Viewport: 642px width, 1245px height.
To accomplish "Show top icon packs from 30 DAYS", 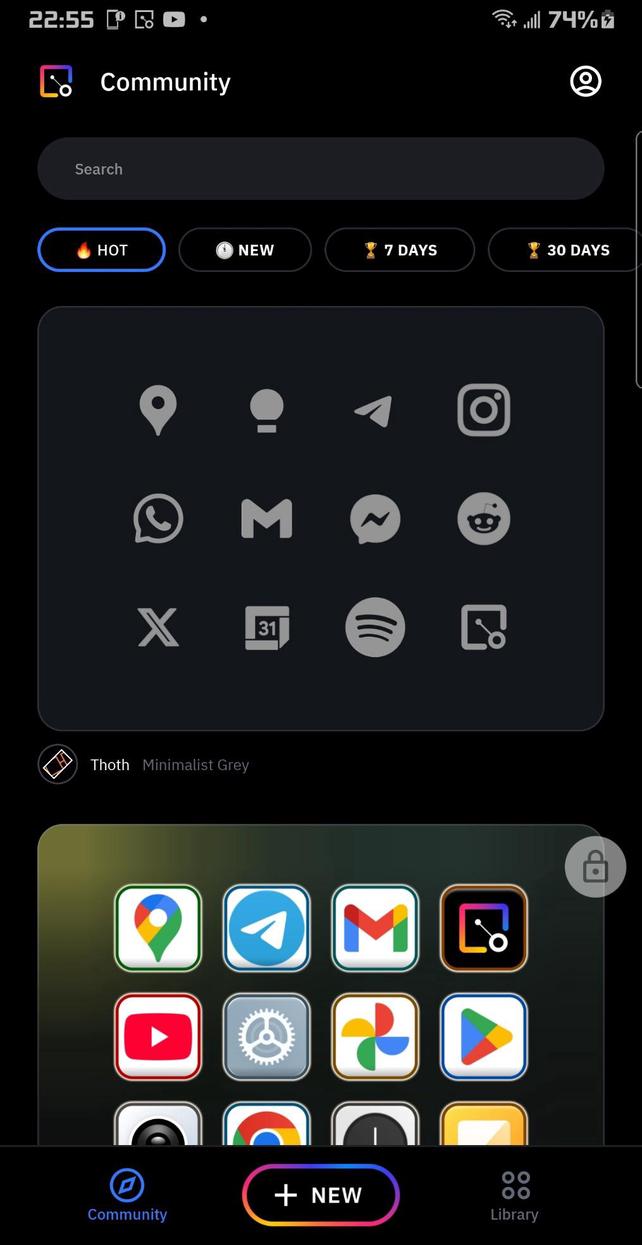I will 566,250.
